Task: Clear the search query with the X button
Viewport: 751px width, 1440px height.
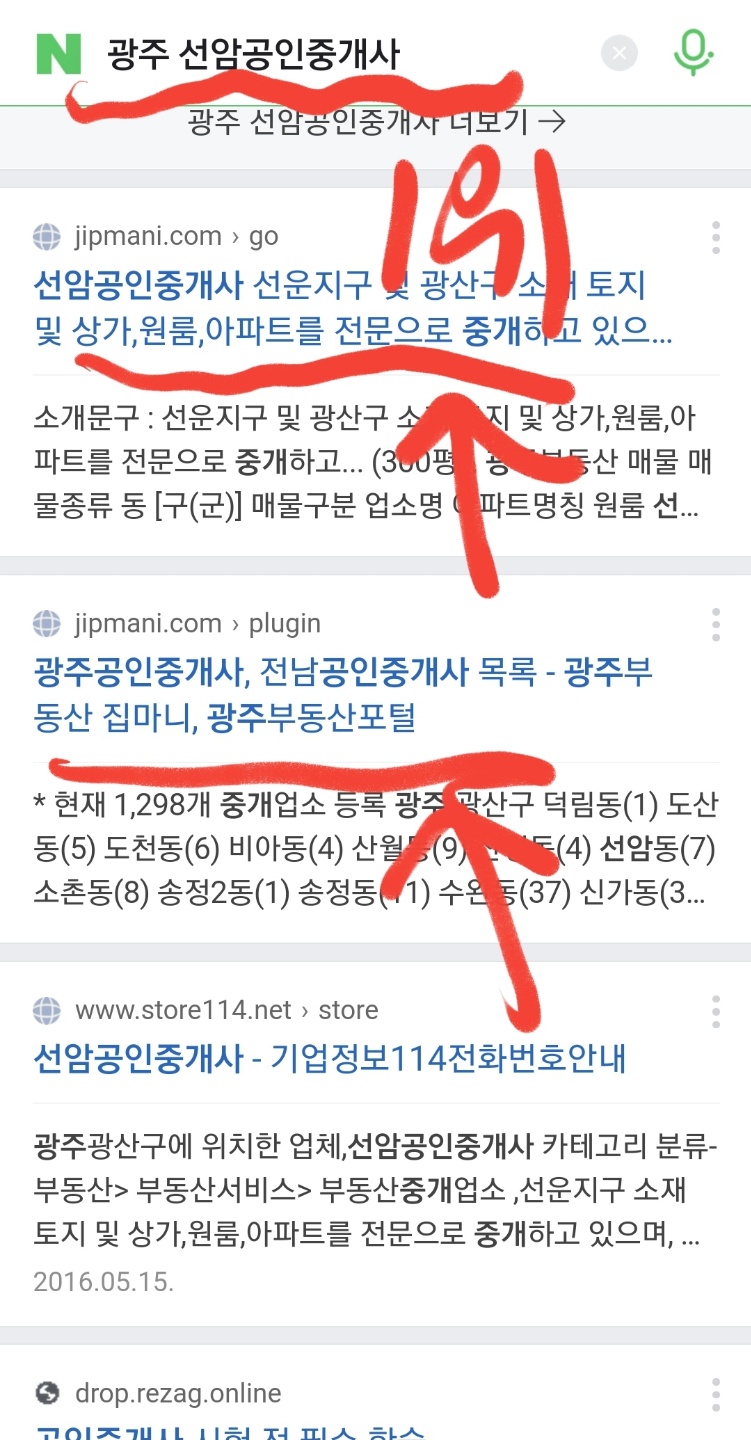Action: [x=619, y=53]
